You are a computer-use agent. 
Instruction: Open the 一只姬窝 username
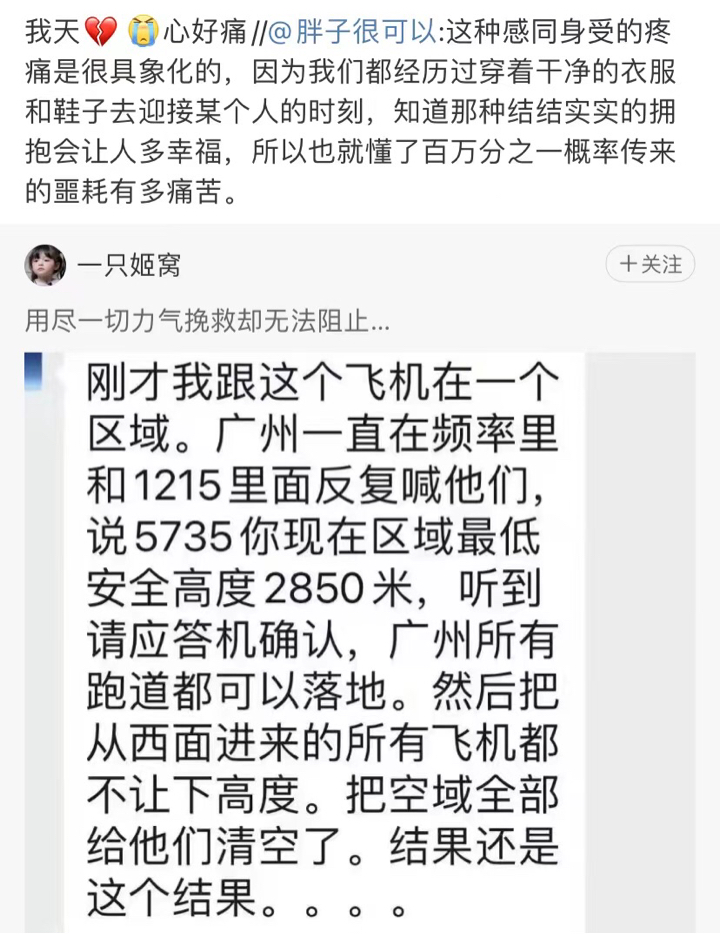pos(130,265)
